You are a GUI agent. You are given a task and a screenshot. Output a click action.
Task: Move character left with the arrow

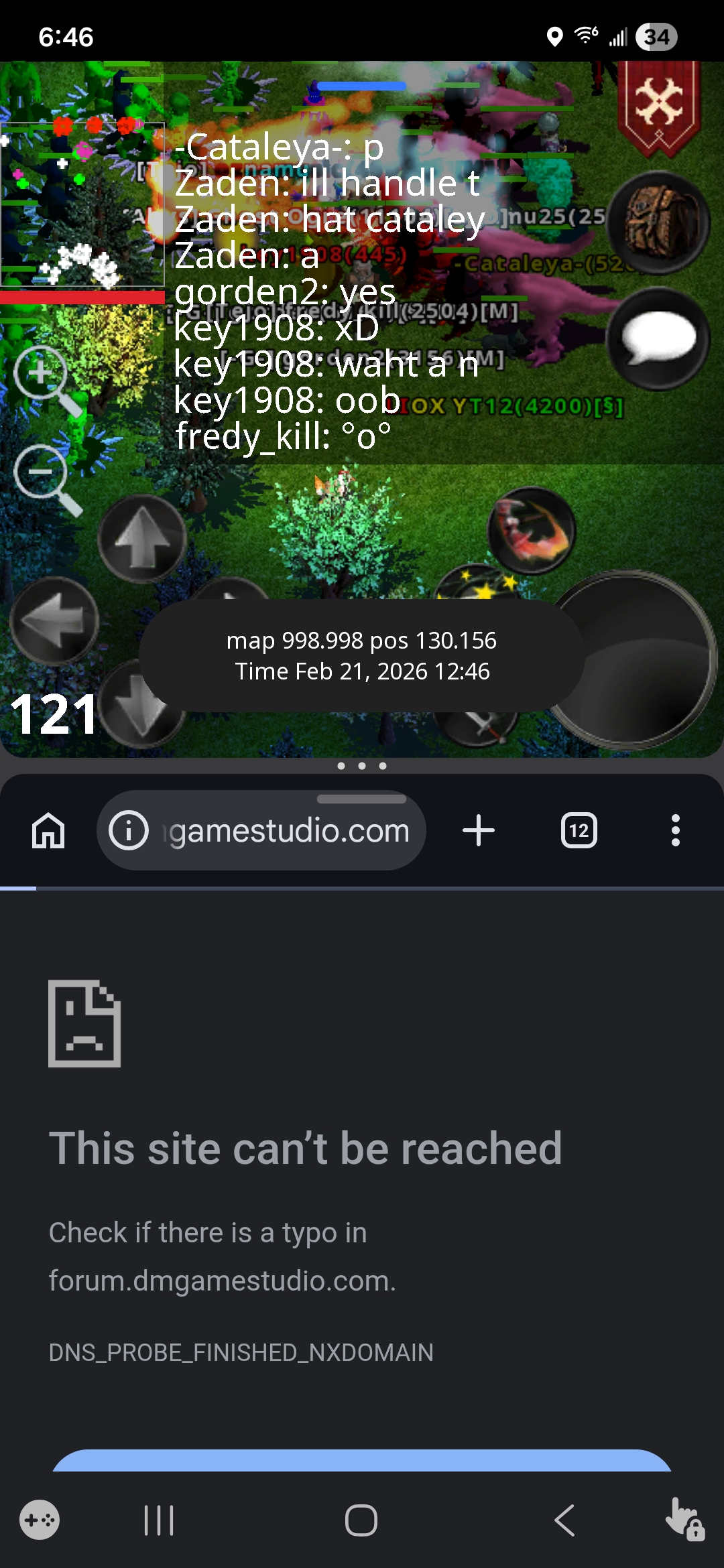pos(55,621)
